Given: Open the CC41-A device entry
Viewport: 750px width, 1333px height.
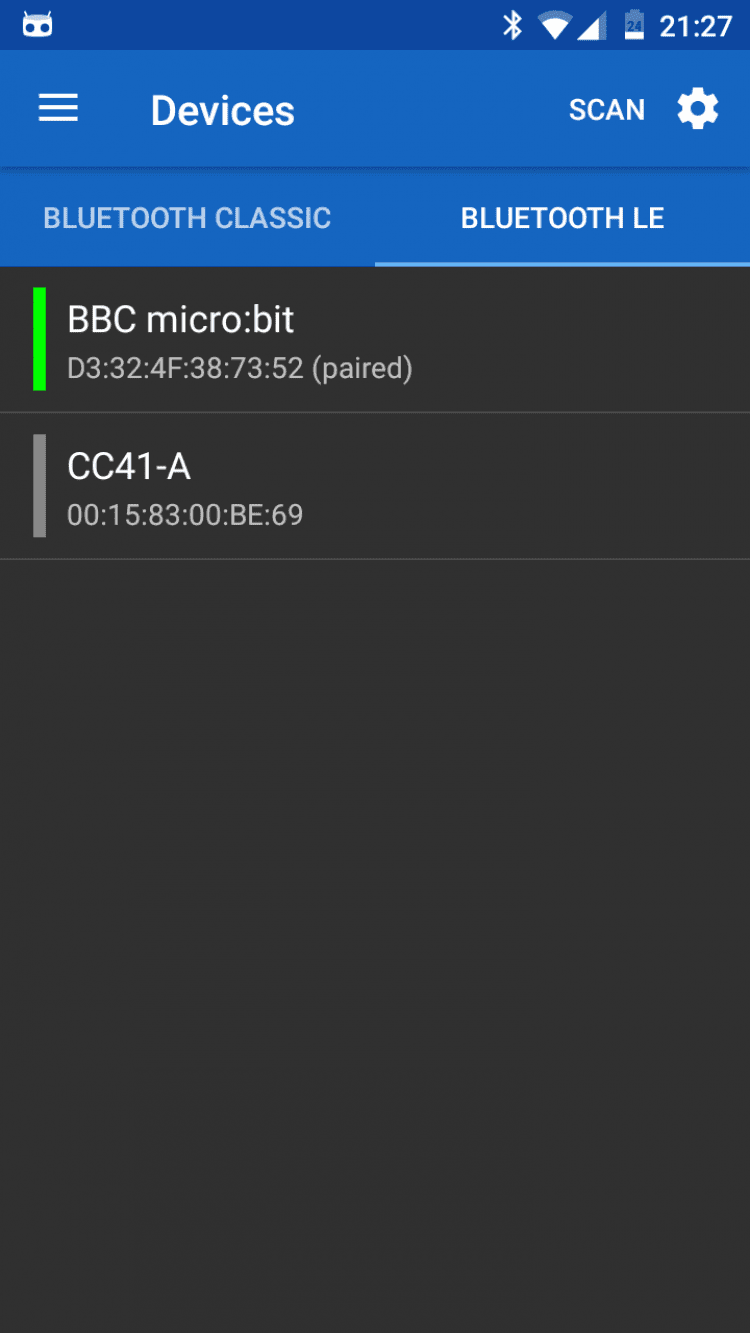Looking at the screenshot, I should point(375,486).
